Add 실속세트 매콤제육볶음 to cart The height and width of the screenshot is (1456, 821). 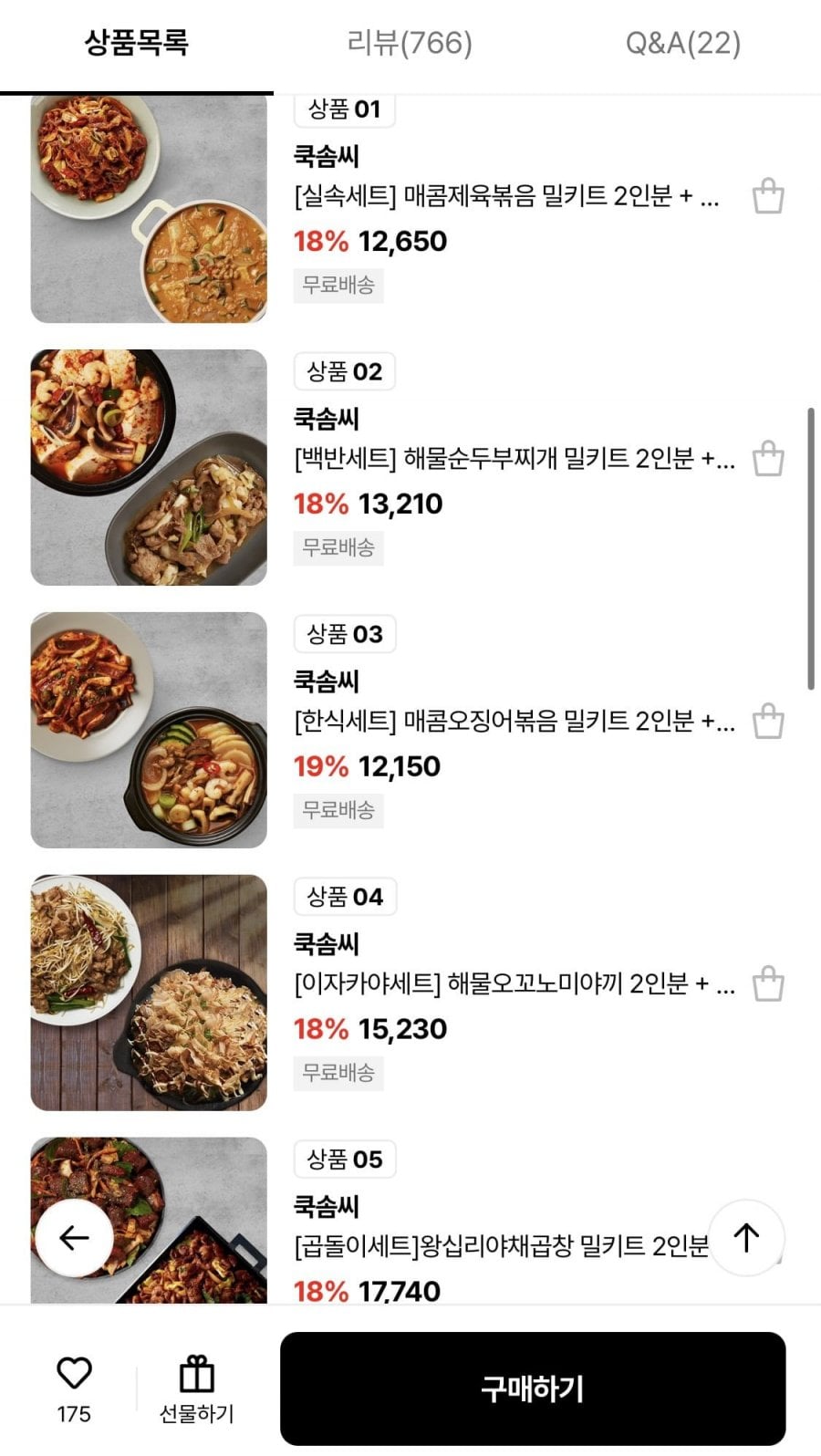click(x=768, y=196)
